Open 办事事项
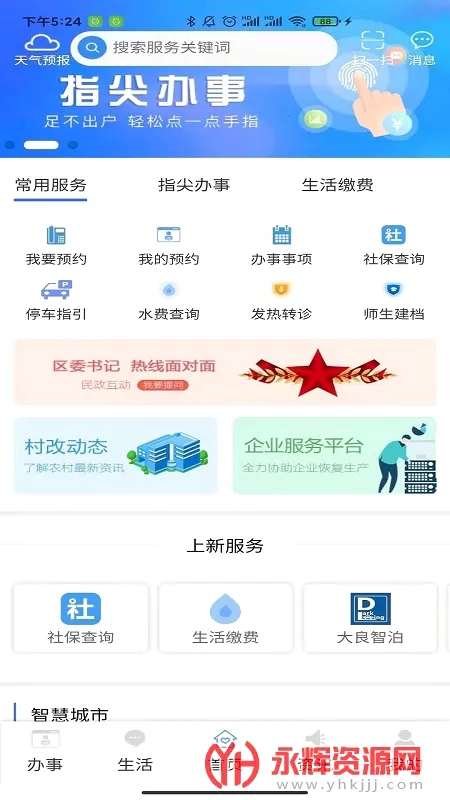 [x=281, y=245]
